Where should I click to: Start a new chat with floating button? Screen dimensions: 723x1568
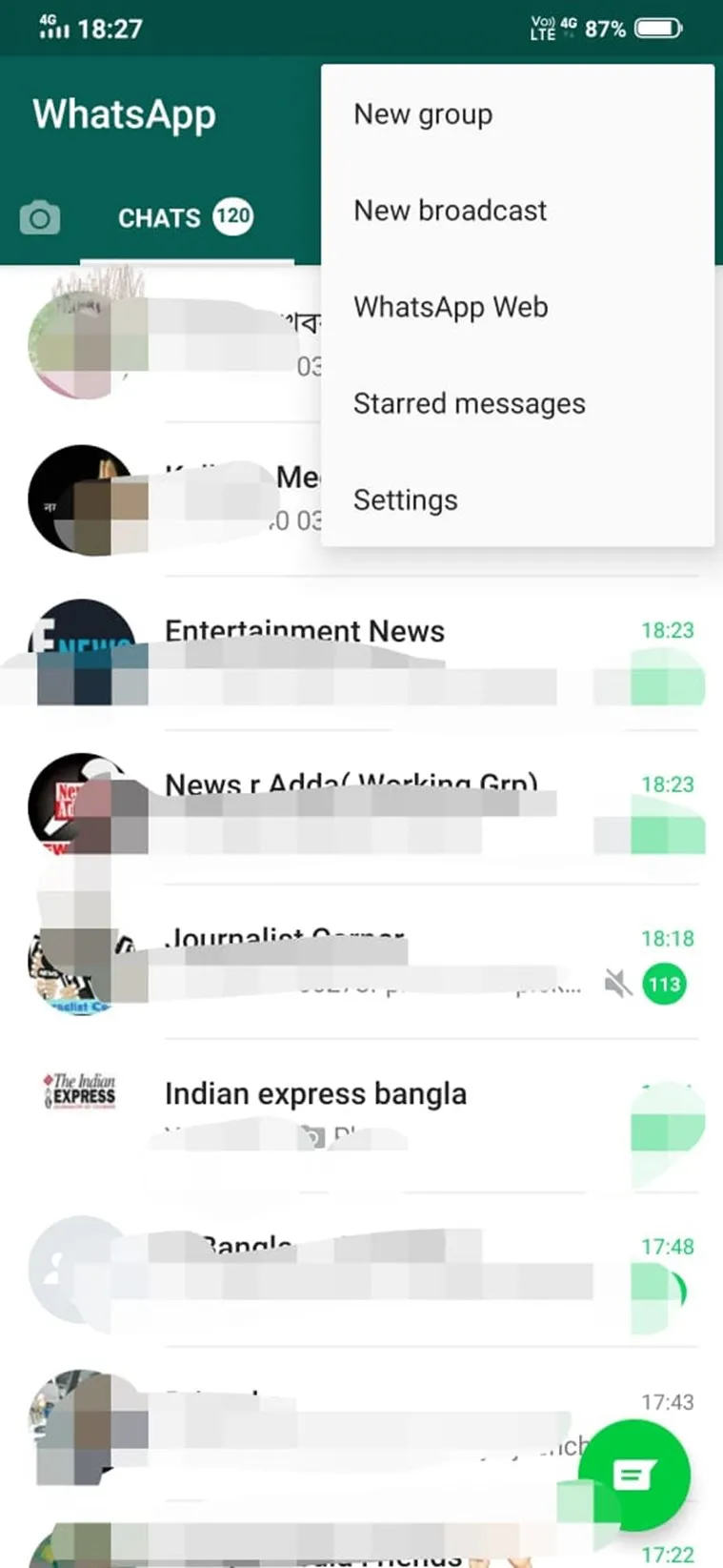[633, 1475]
